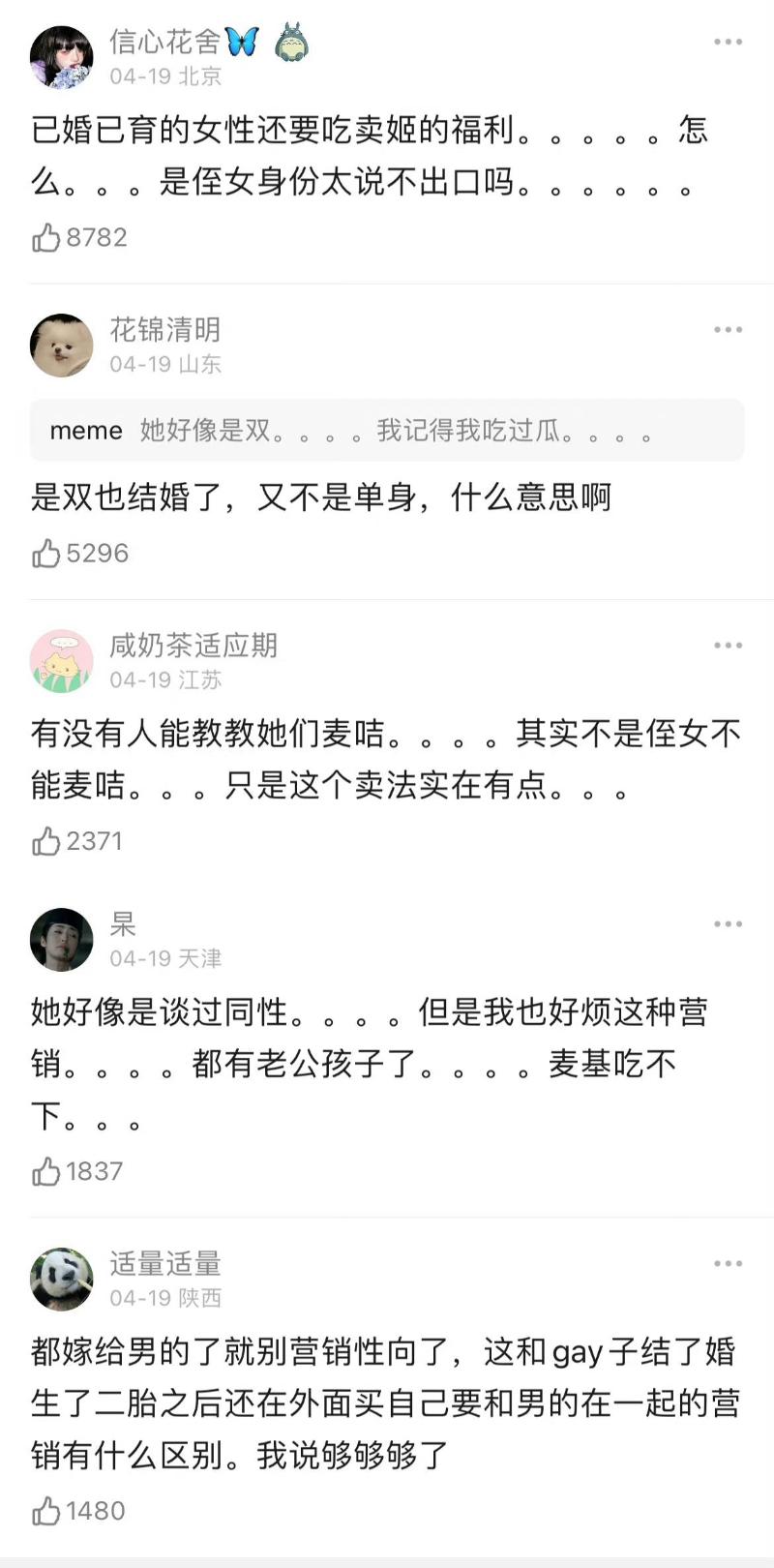Open overflow menu on 花锦清明's comment

point(728,330)
